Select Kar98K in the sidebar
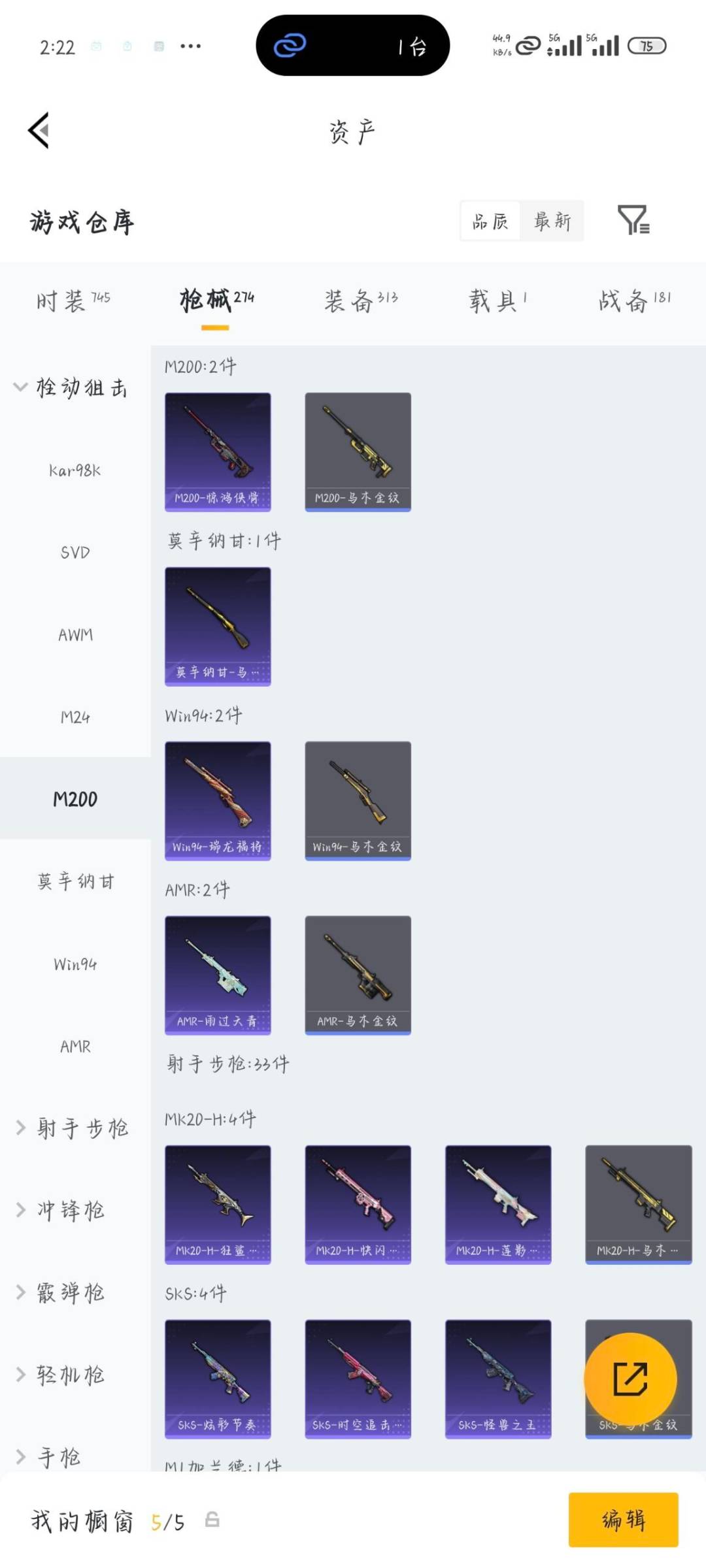Image resolution: width=706 pixels, height=1568 pixels. pyautogui.click(x=75, y=470)
